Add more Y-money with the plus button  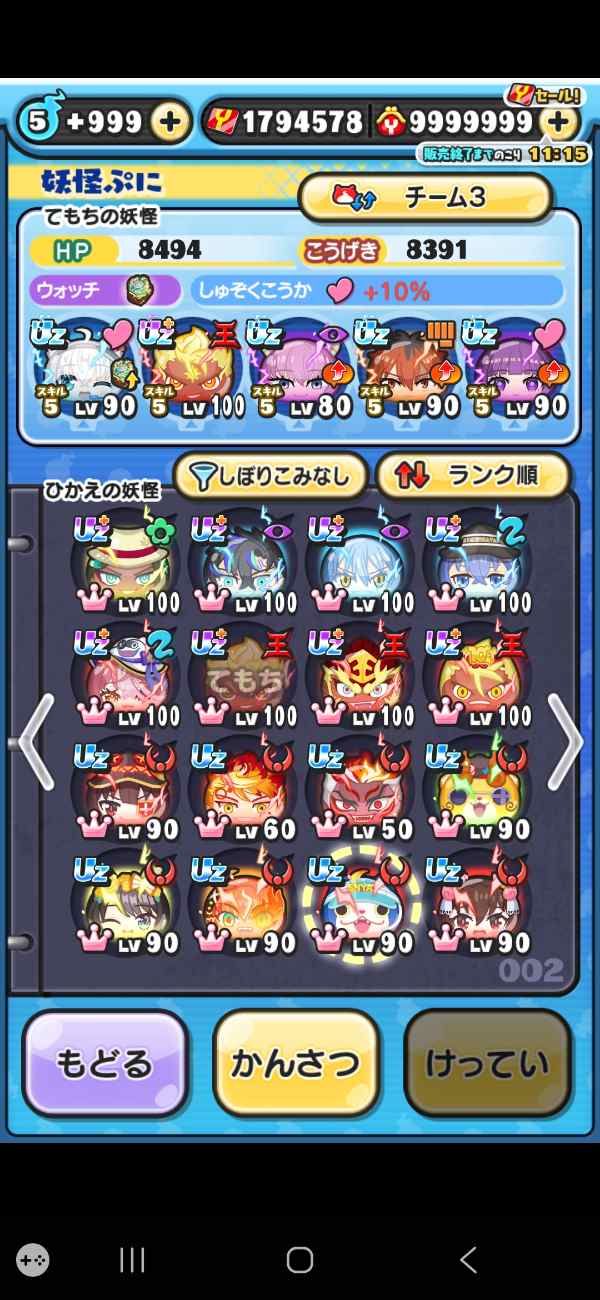560,123
